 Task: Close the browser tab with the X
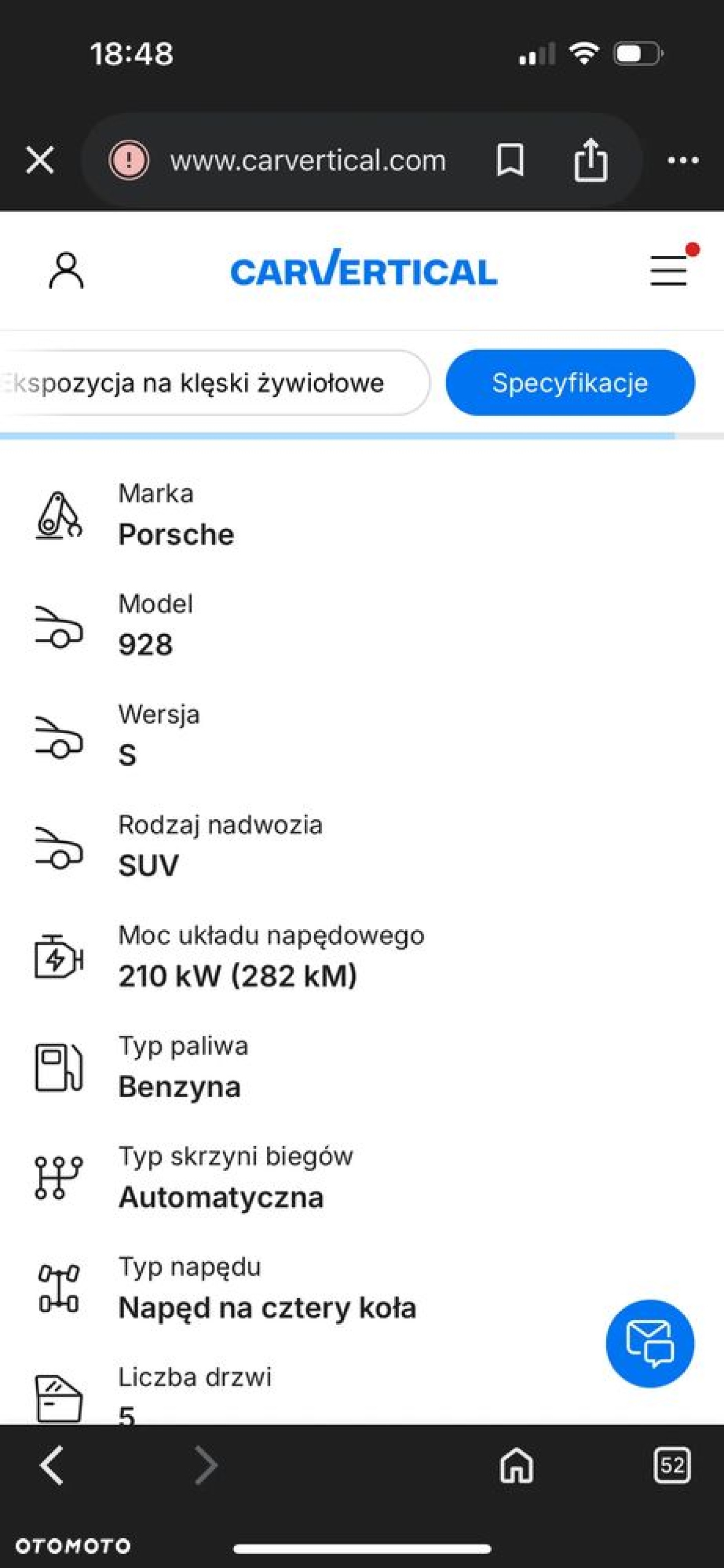40,160
